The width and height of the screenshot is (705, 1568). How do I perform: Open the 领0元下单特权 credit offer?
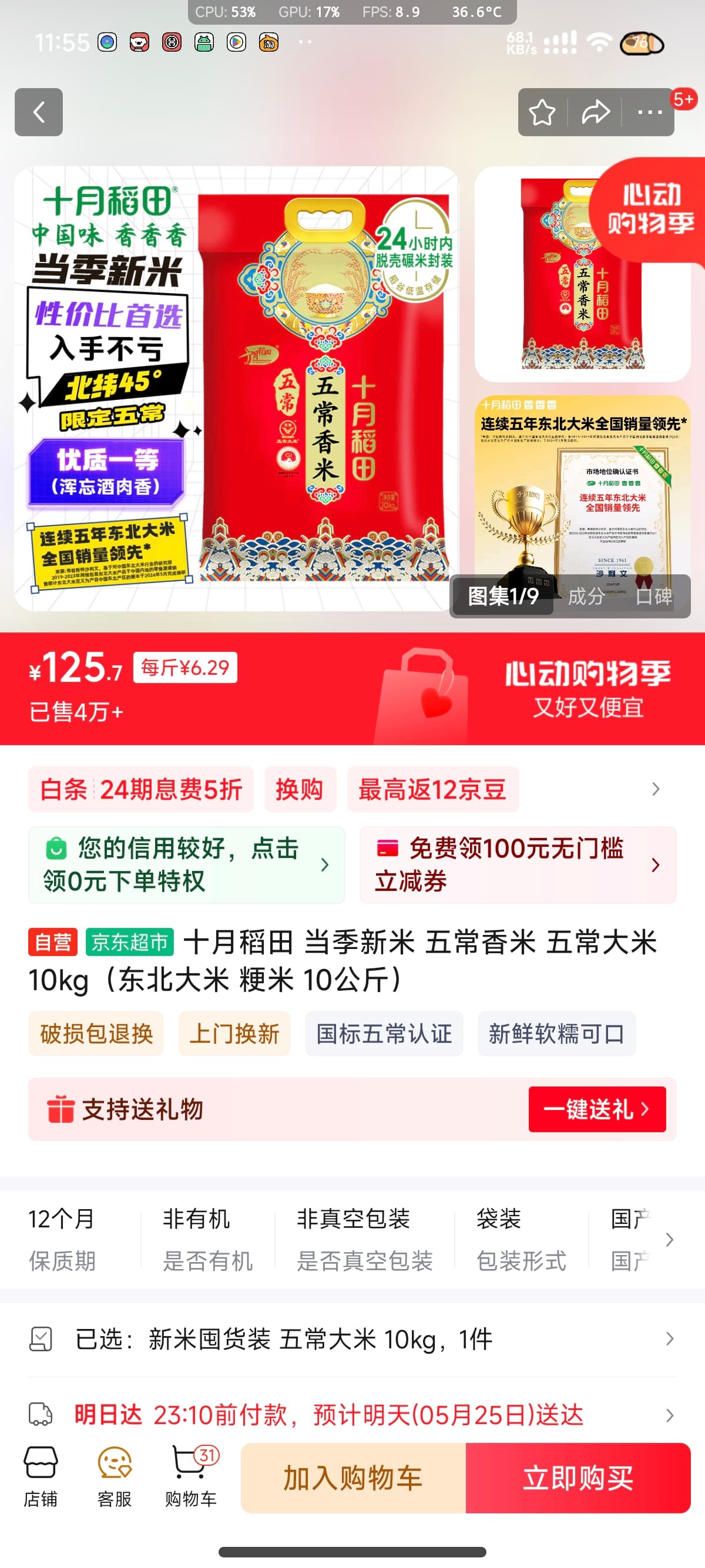pyautogui.click(x=186, y=864)
